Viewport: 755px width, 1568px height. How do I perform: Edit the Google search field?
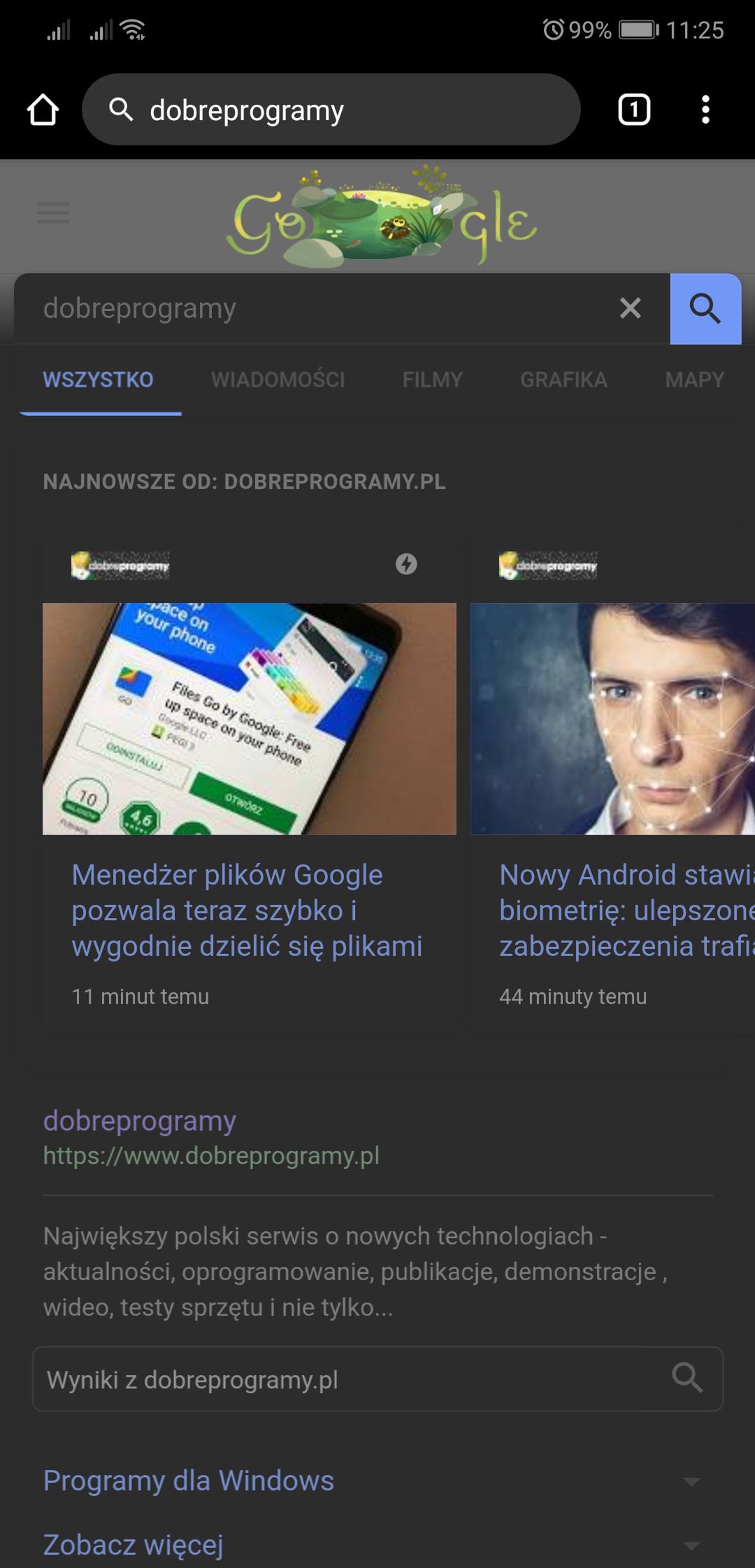tap(315, 308)
